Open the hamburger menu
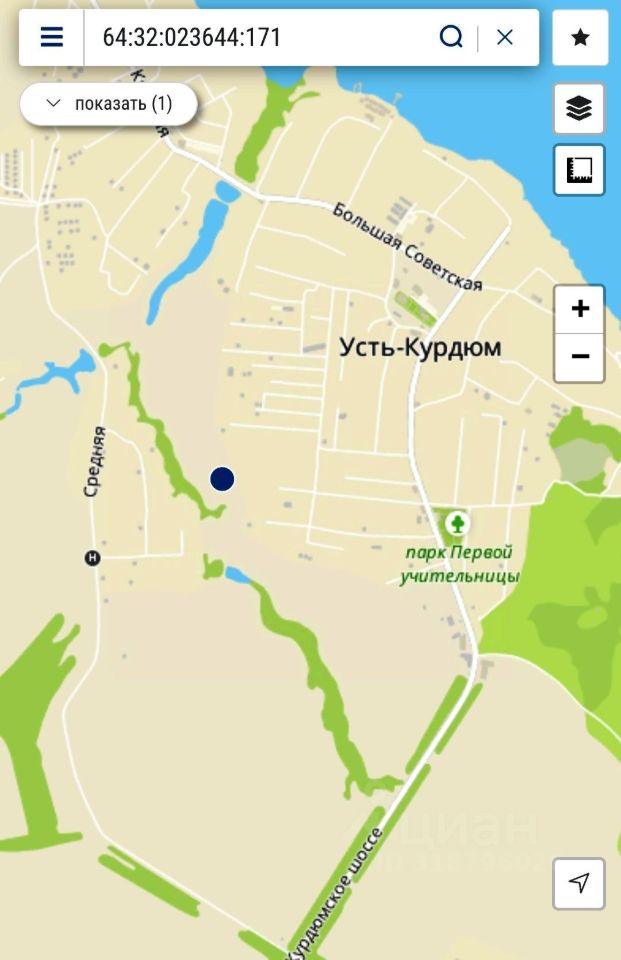The height and width of the screenshot is (960, 621). click(52, 38)
